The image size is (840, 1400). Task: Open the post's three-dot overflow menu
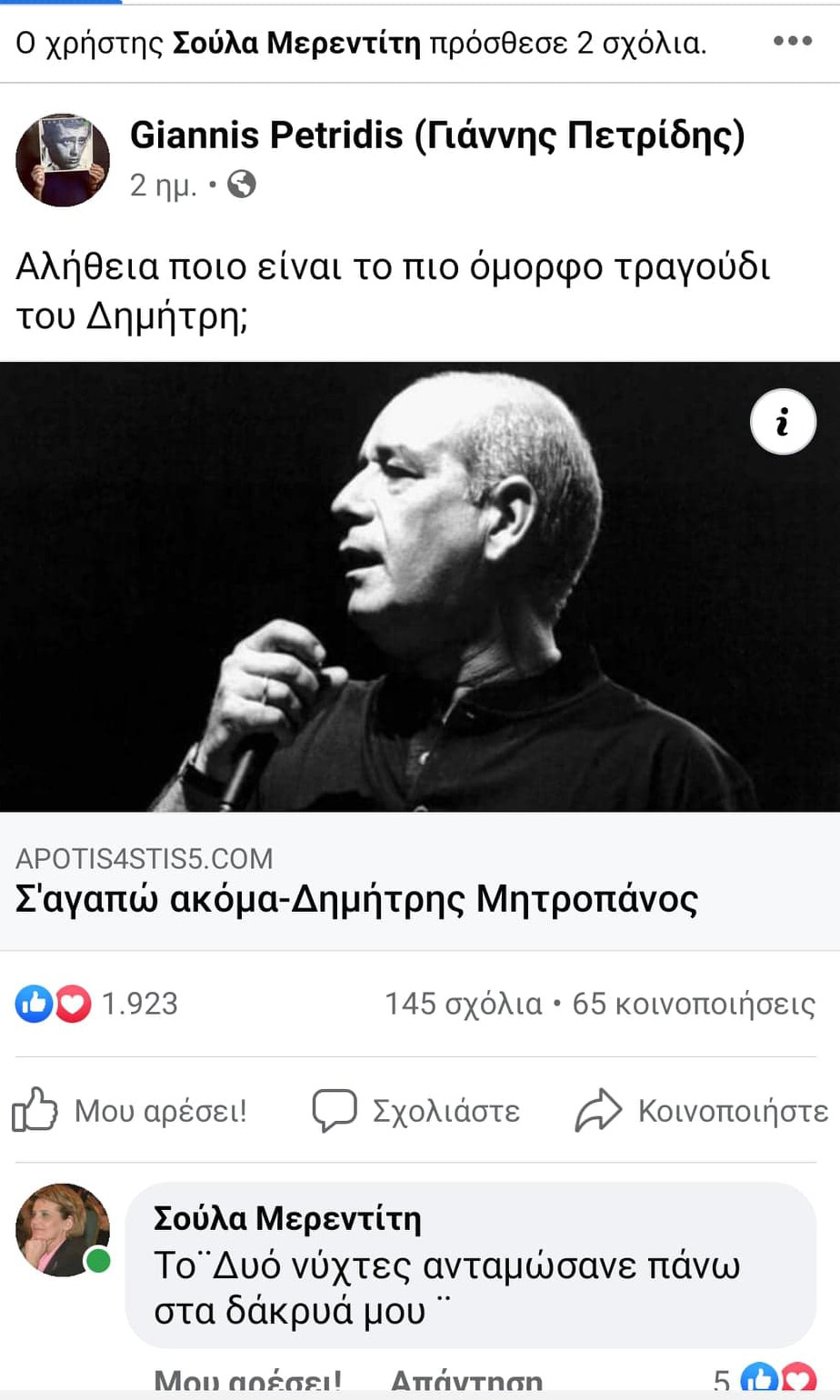[x=792, y=42]
